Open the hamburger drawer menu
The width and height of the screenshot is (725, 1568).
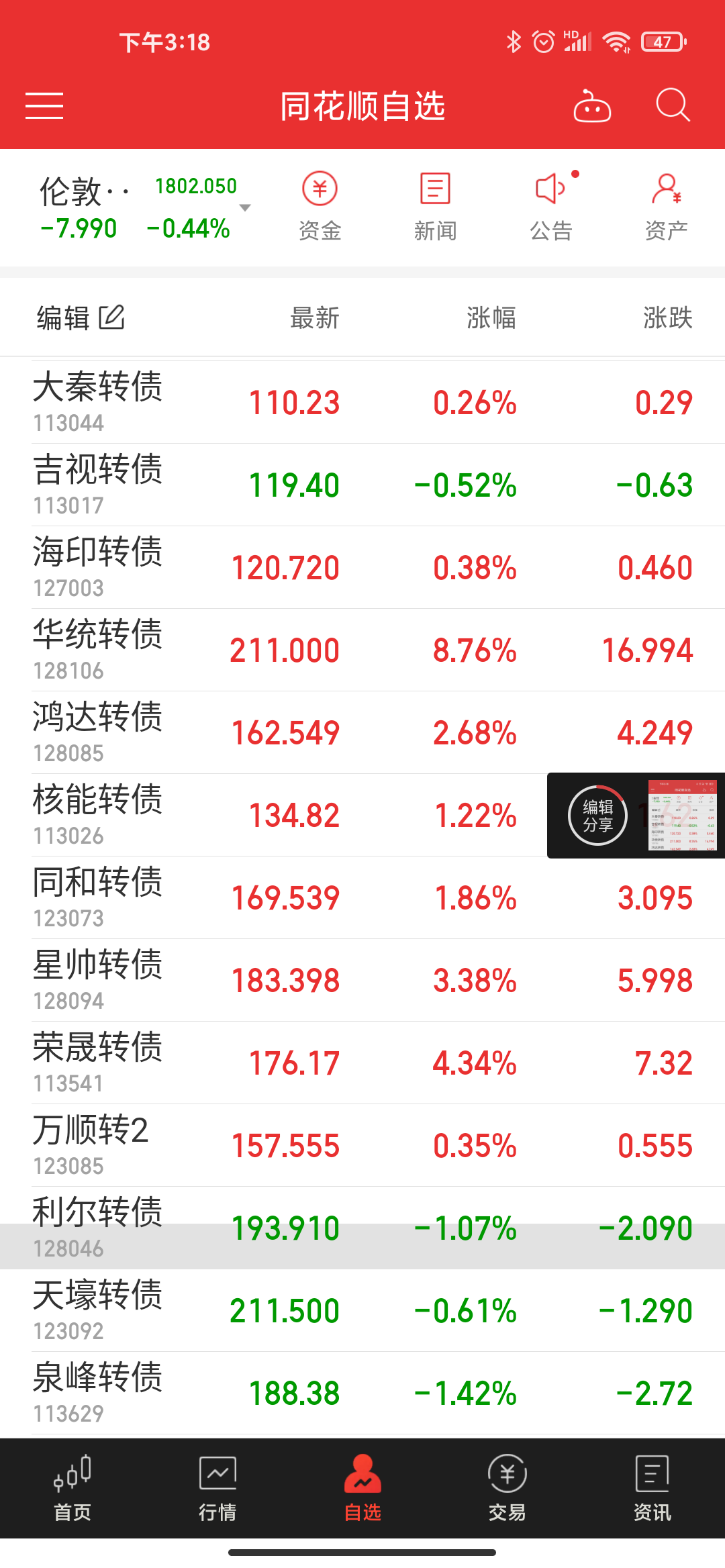(x=44, y=106)
